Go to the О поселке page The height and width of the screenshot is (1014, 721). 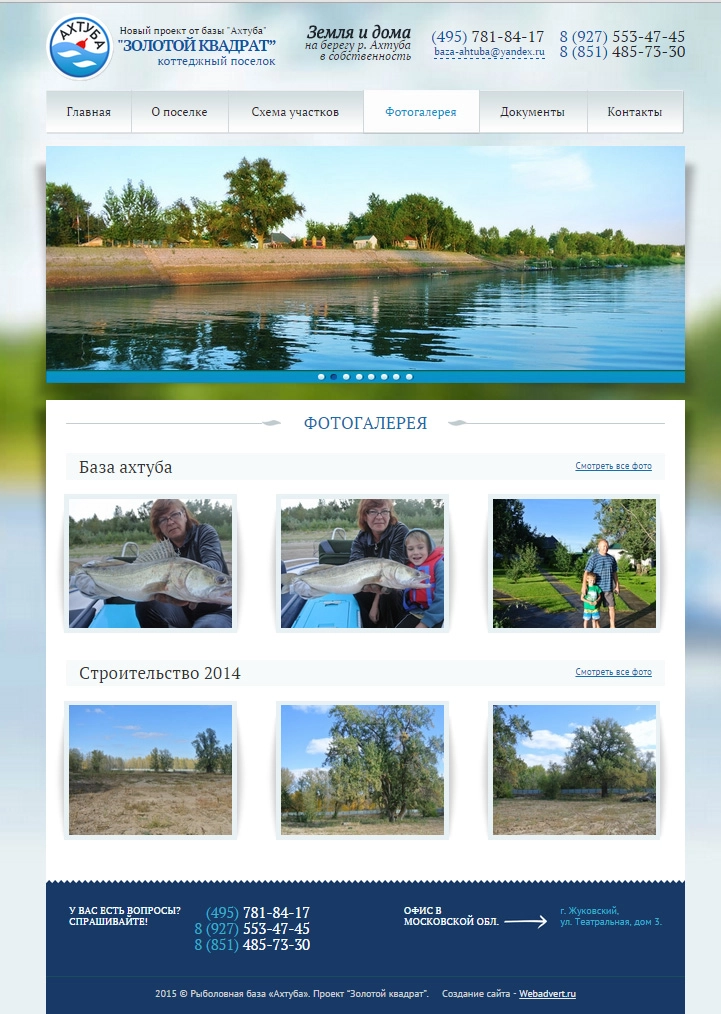point(179,112)
